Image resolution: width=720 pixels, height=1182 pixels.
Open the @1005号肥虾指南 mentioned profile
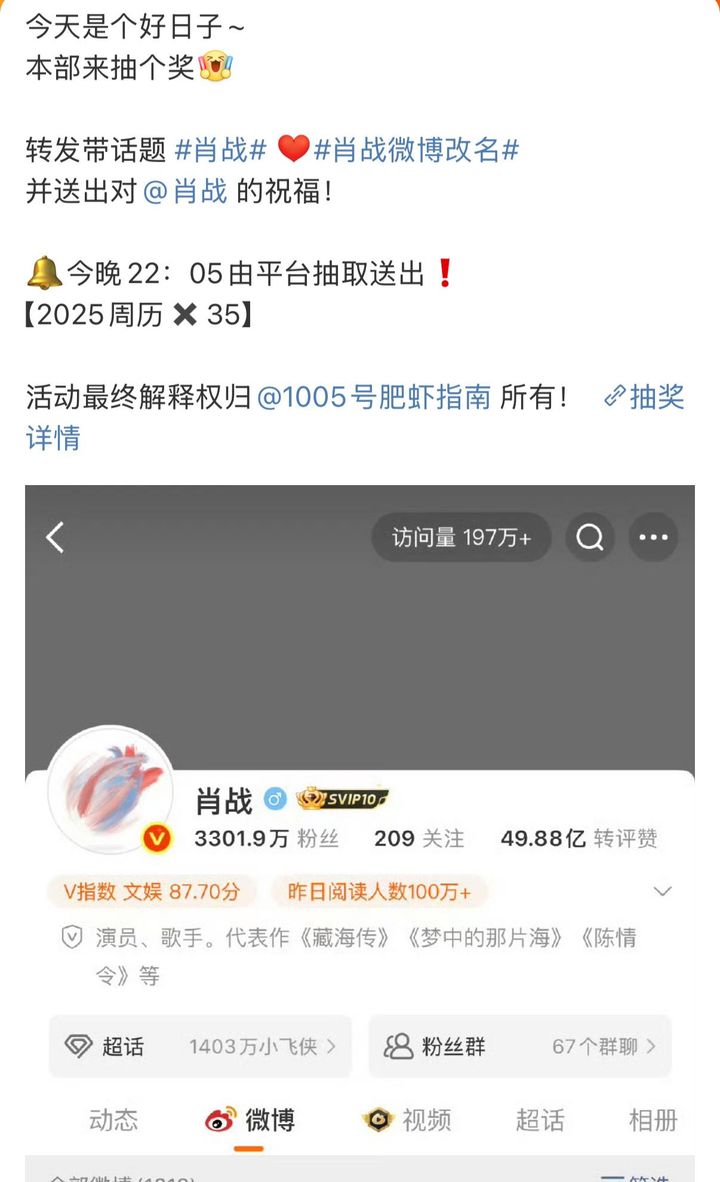tap(374, 397)
